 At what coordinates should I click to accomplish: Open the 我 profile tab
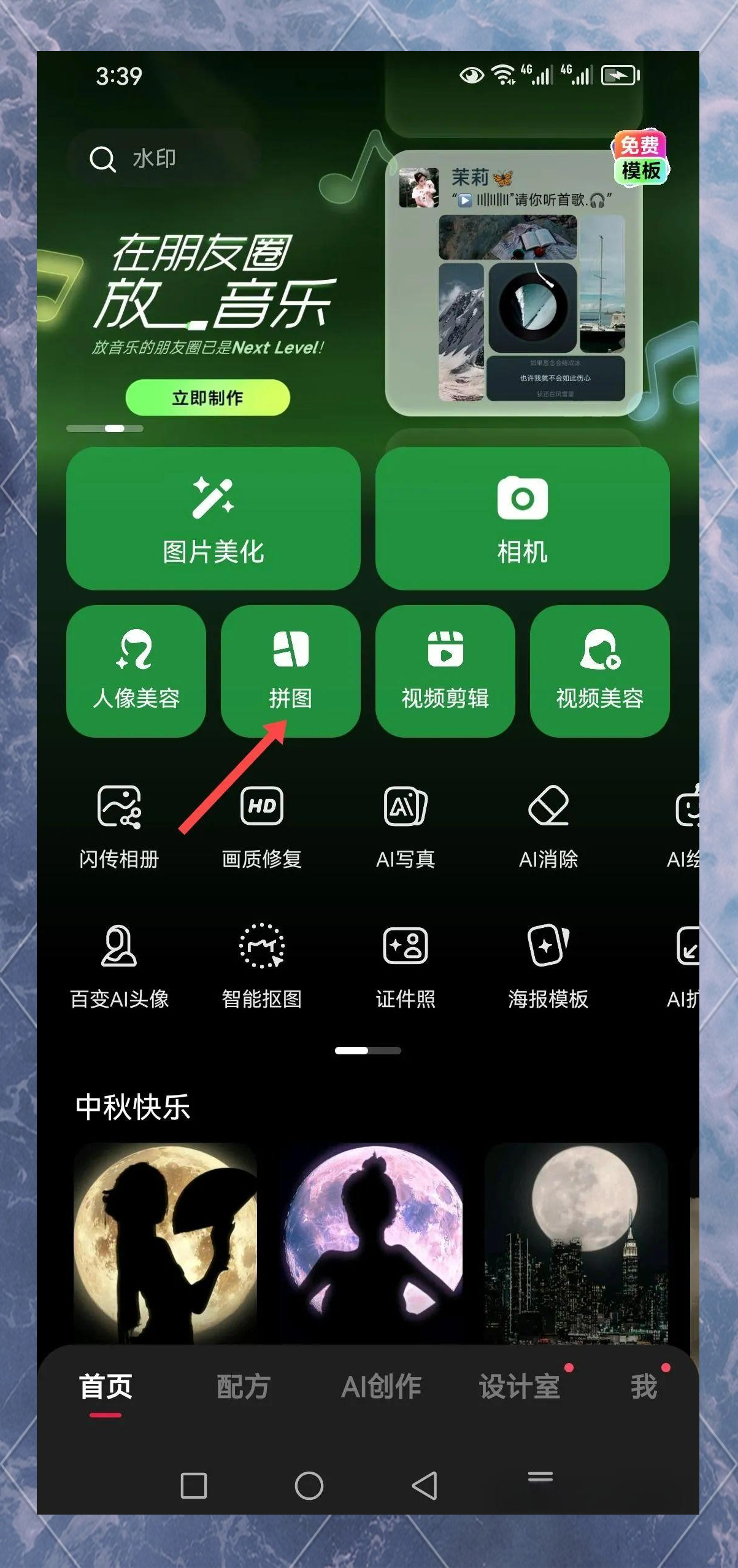644,1386
